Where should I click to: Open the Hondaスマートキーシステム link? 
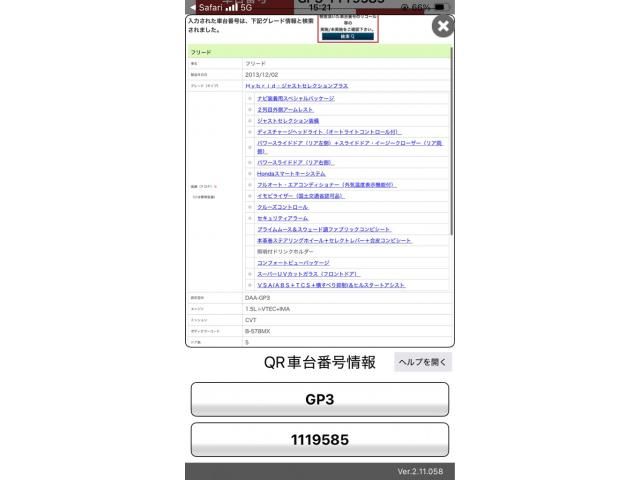click(291, 173)
